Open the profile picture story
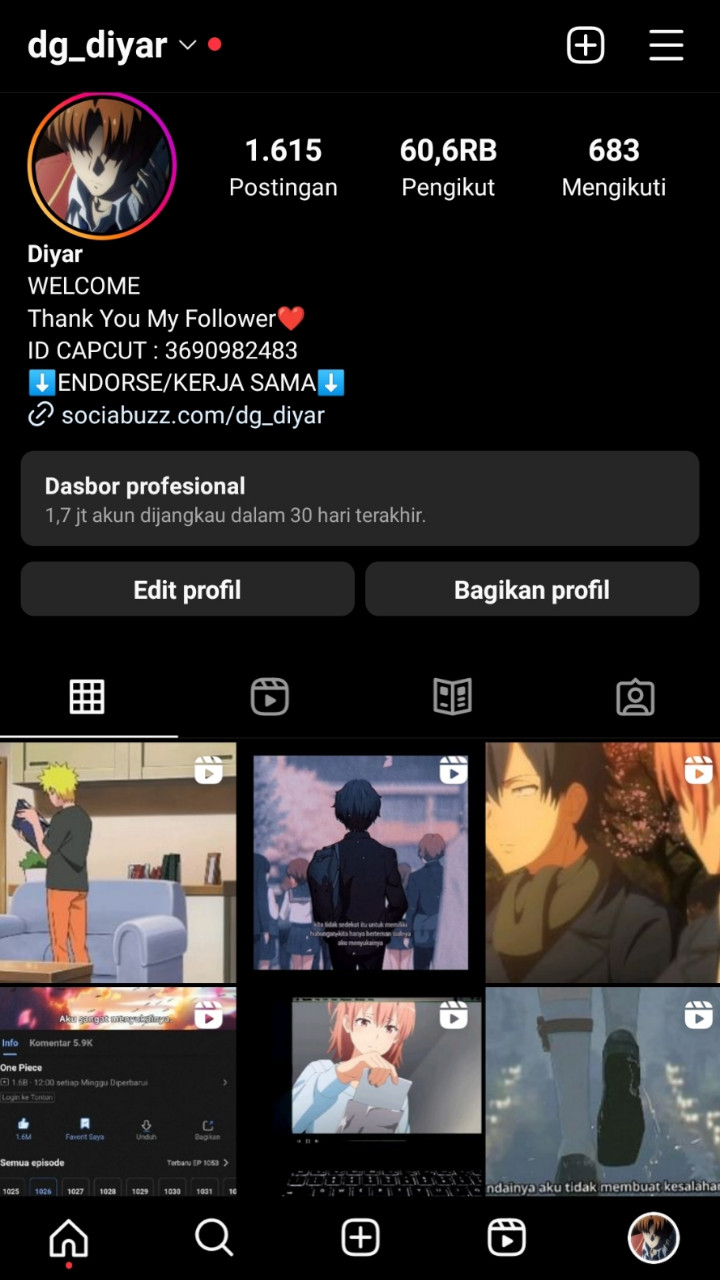The height and width of the screenshot is (1280, 720). pos(102,166)
